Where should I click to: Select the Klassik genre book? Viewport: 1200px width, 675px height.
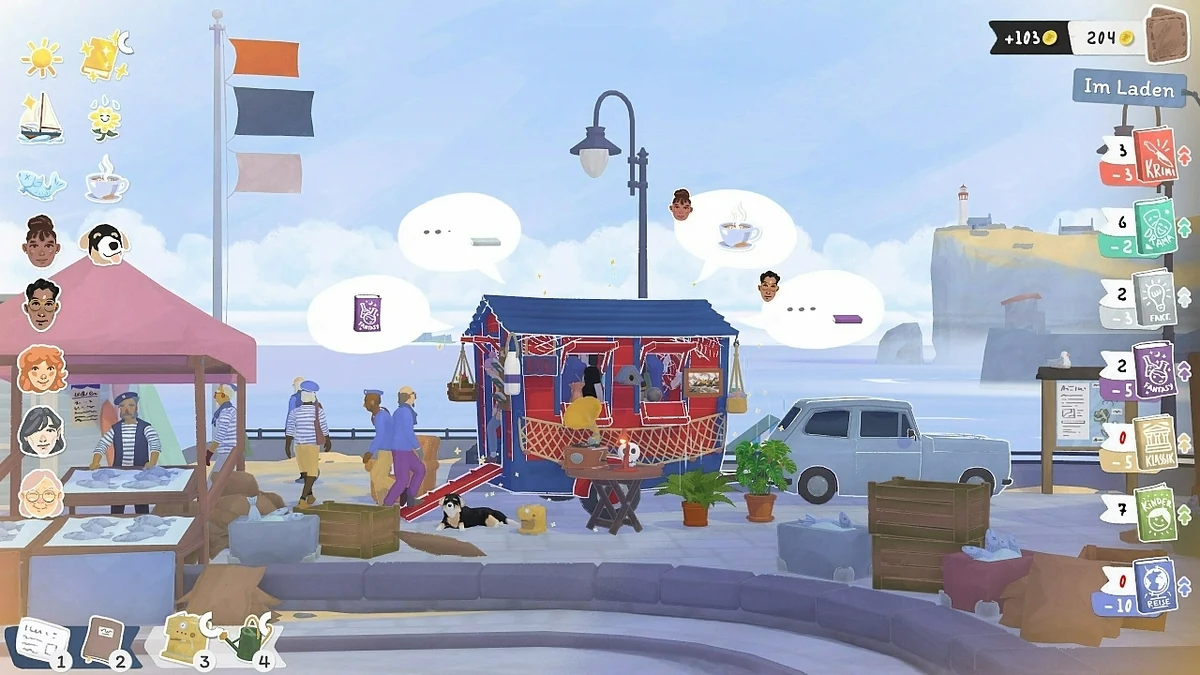click(1154, 442)
